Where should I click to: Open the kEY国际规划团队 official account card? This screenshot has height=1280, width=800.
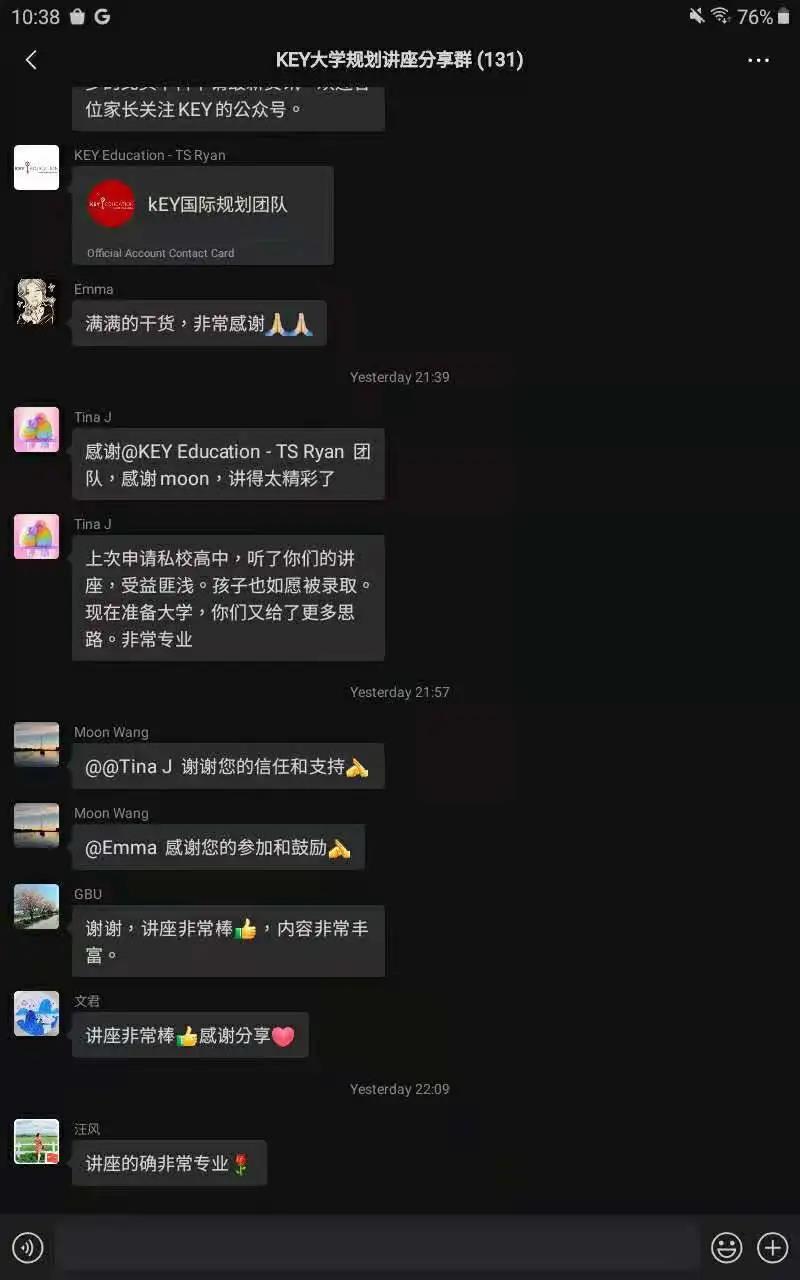tap(203, 214)
